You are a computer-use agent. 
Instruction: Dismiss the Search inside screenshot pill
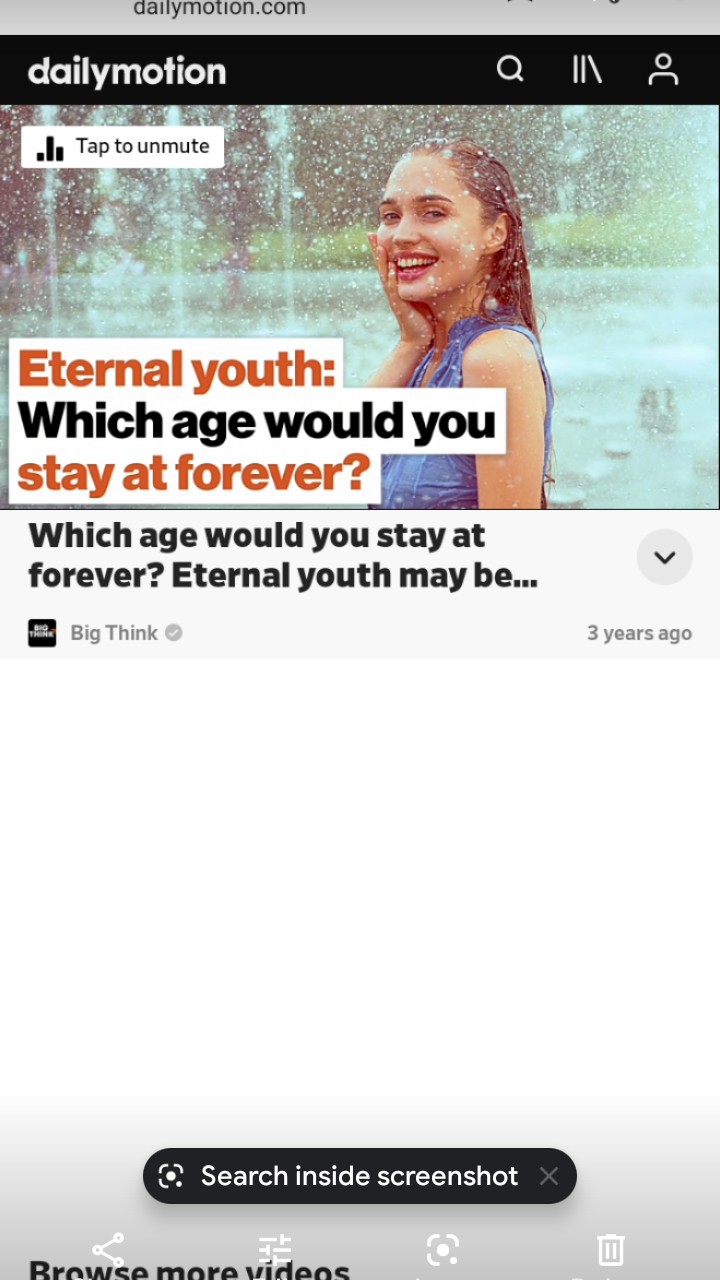point(549,1176)
